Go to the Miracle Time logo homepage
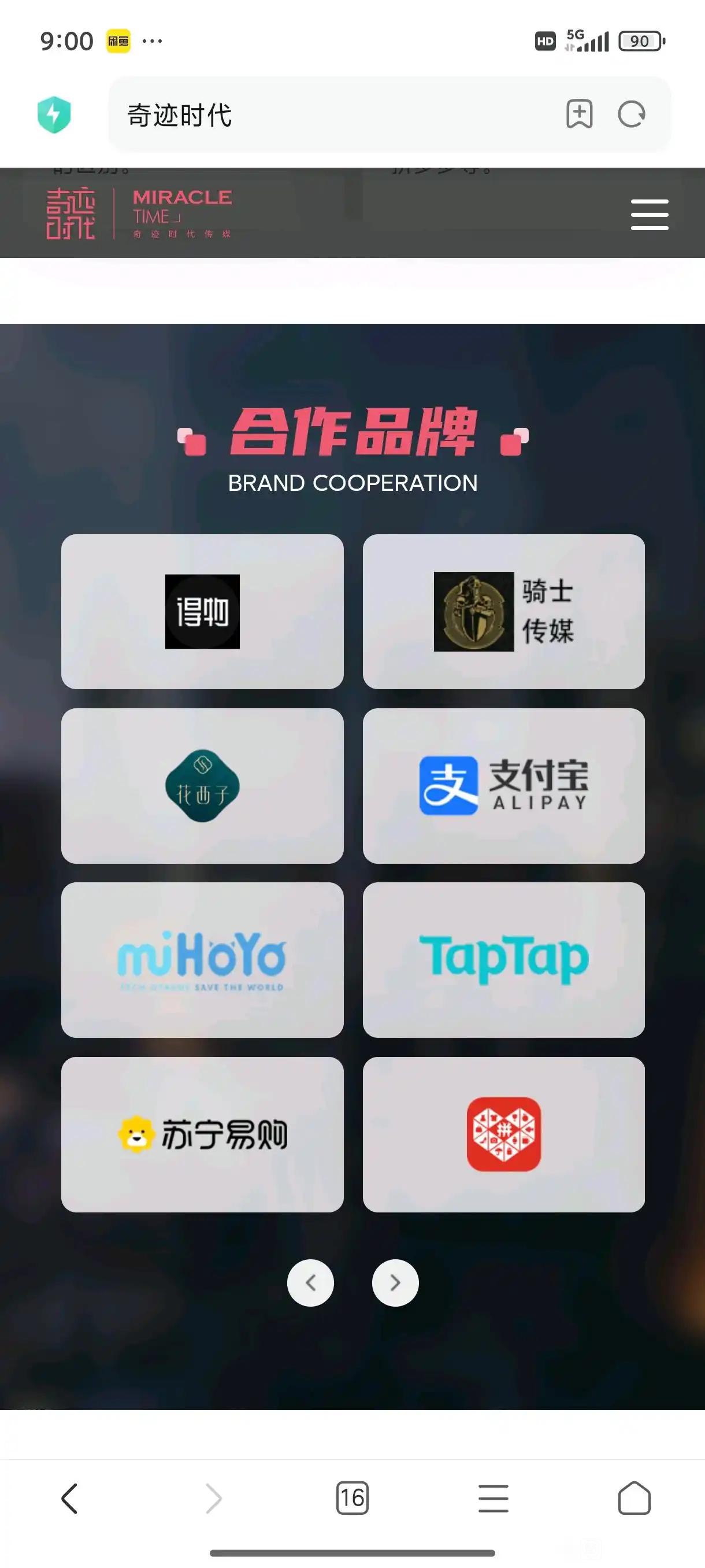Viewport: 705px width, 1568px height. point(139,214)
